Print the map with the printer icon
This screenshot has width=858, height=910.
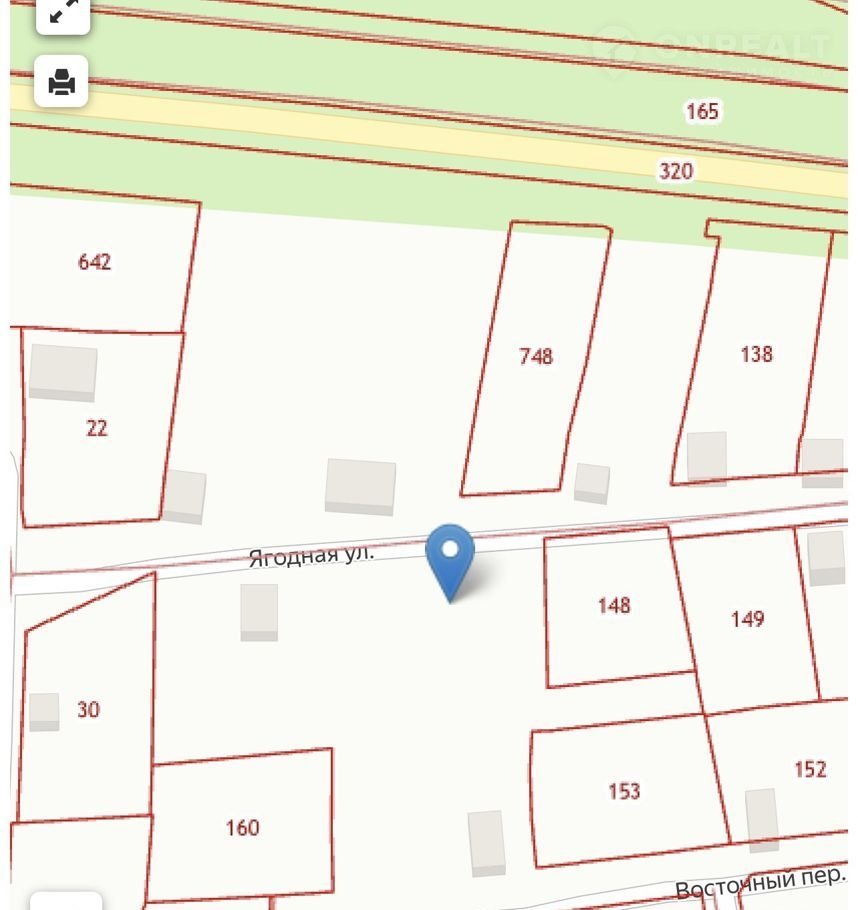(x=62, y=81)
